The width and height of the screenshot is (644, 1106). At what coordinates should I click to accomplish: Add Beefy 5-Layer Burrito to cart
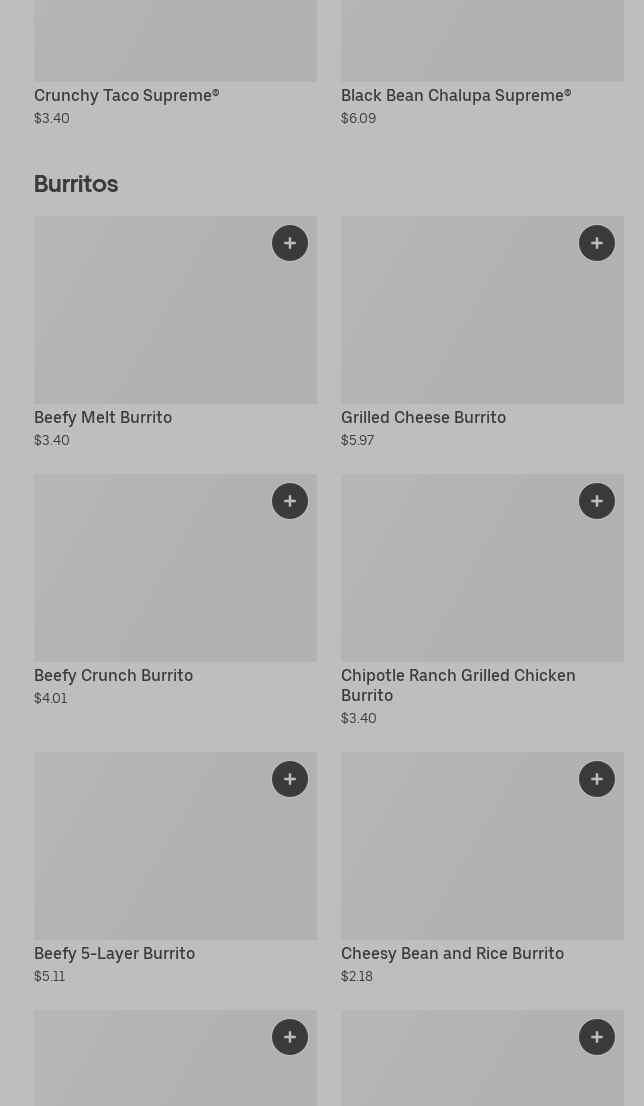[290, 779]
